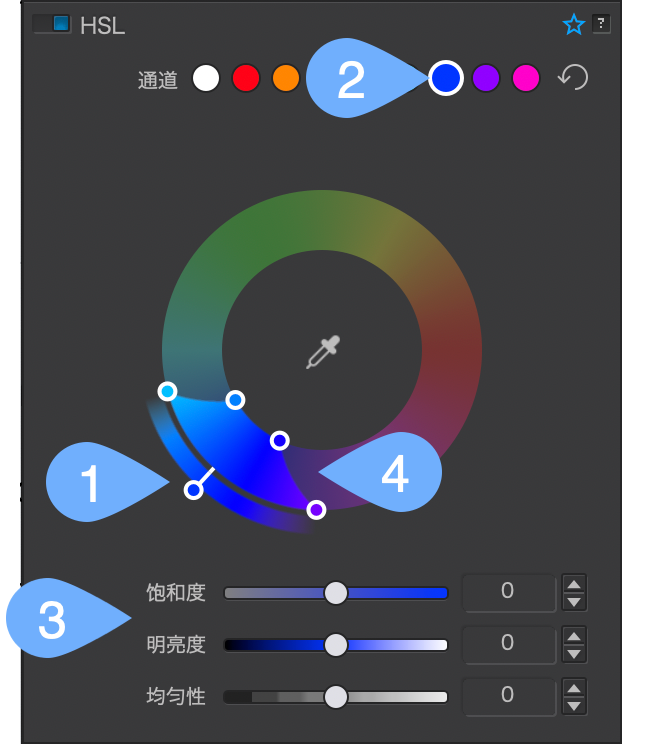Decrease 明亮度 with the down stepper

pyautogui.click(x=574, y=654)
